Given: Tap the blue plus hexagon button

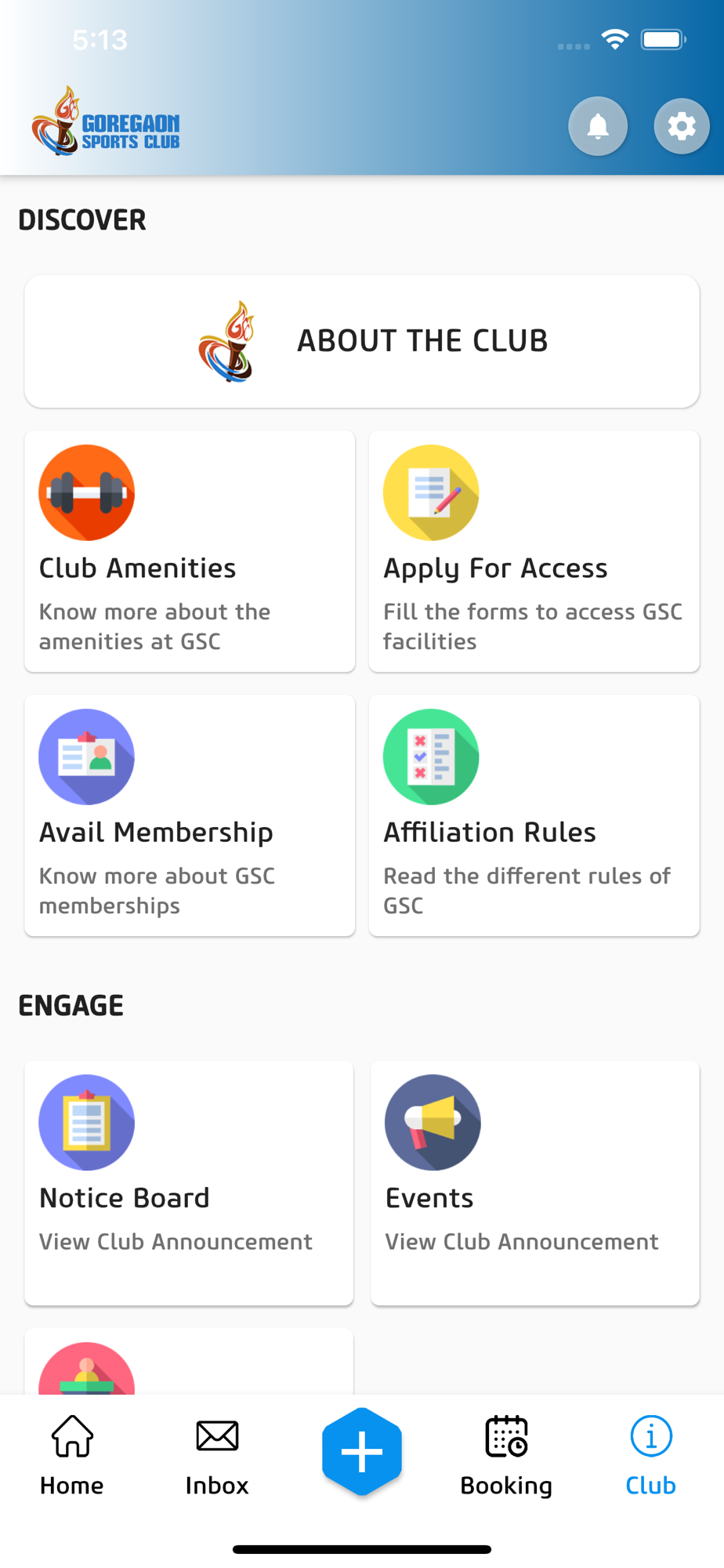Looking at the screenshot, I should [362, 1452].
